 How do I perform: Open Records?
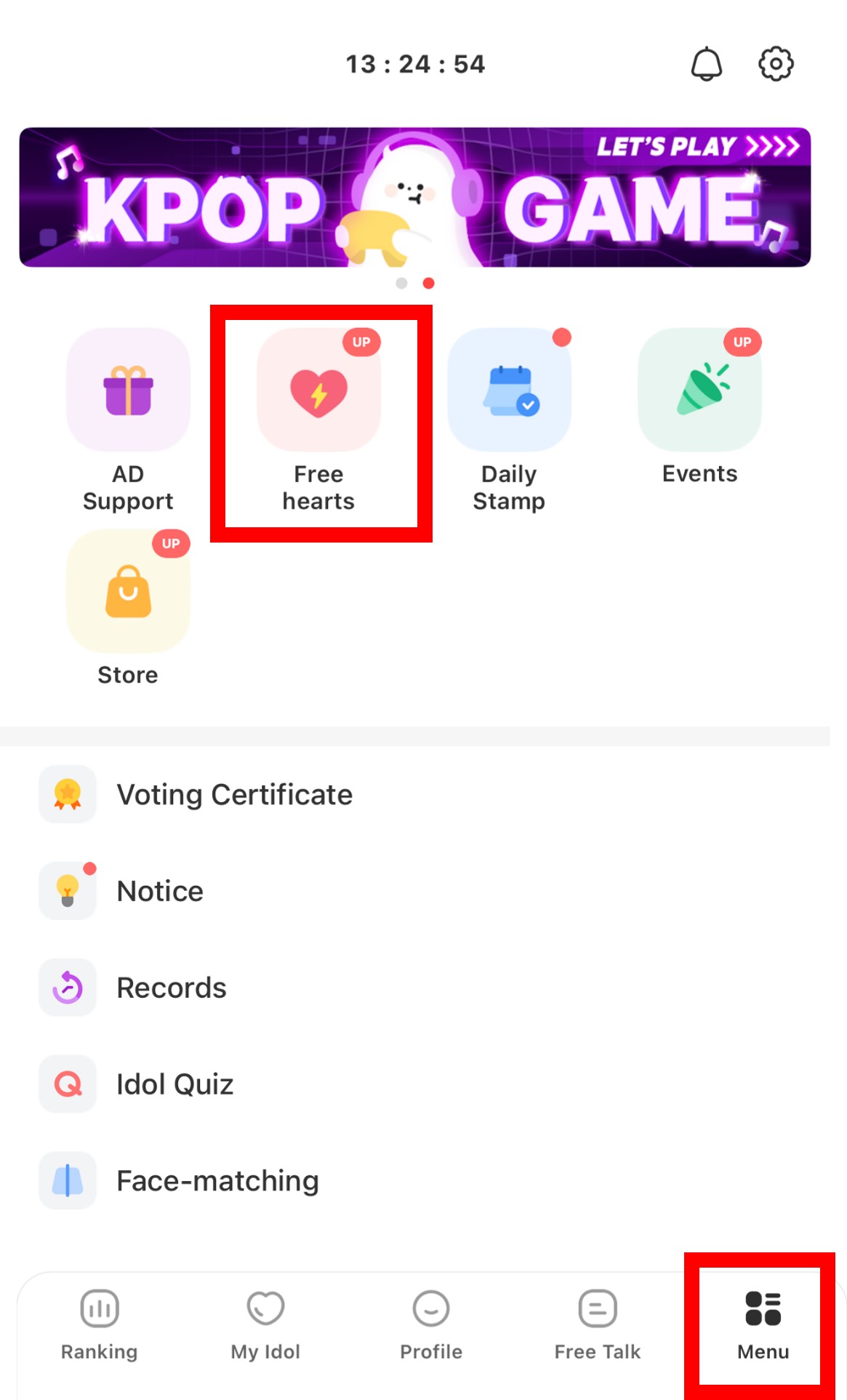point(415,988)
